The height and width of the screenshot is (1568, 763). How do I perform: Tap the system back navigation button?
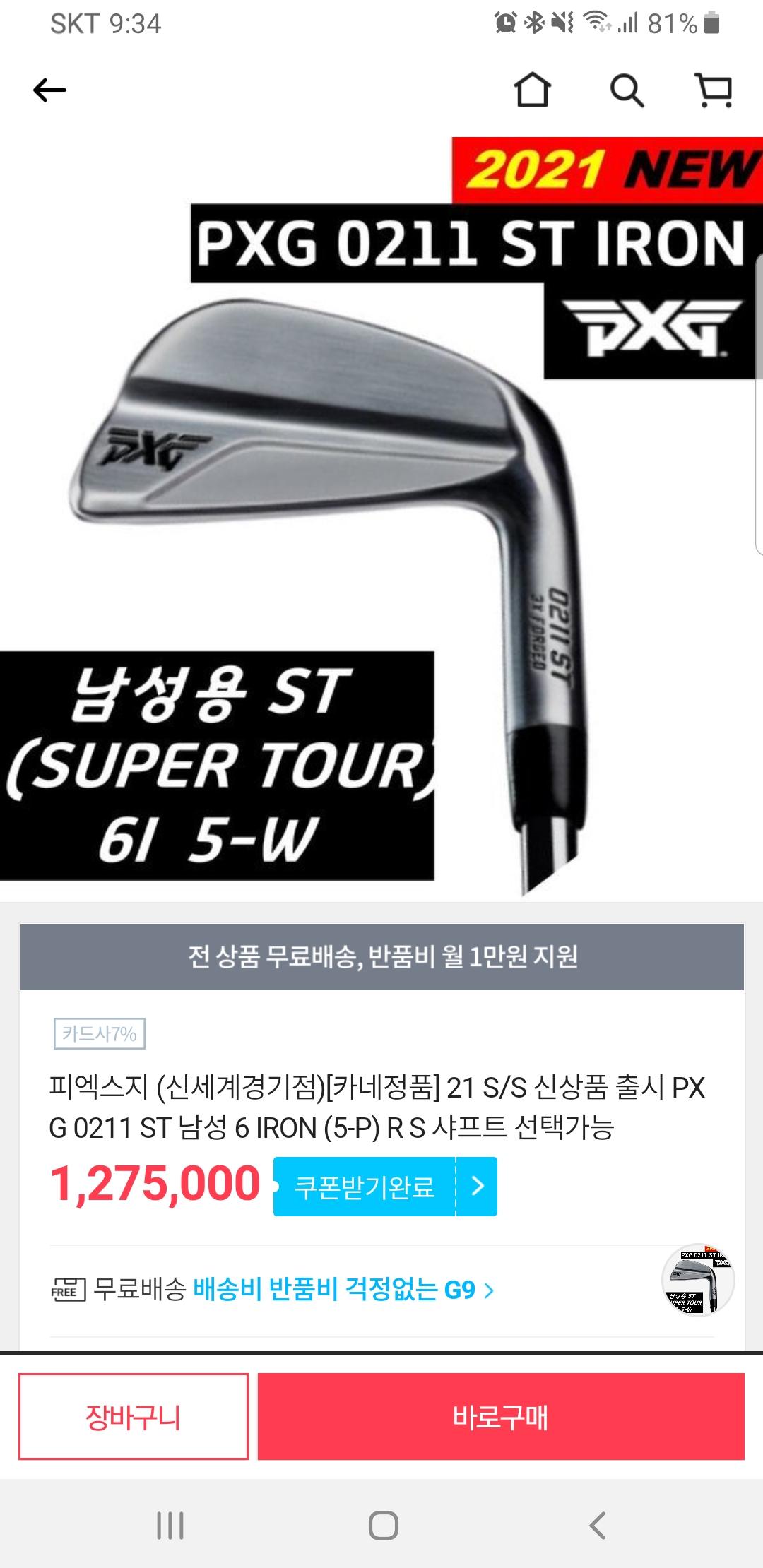click(598, 1526)
